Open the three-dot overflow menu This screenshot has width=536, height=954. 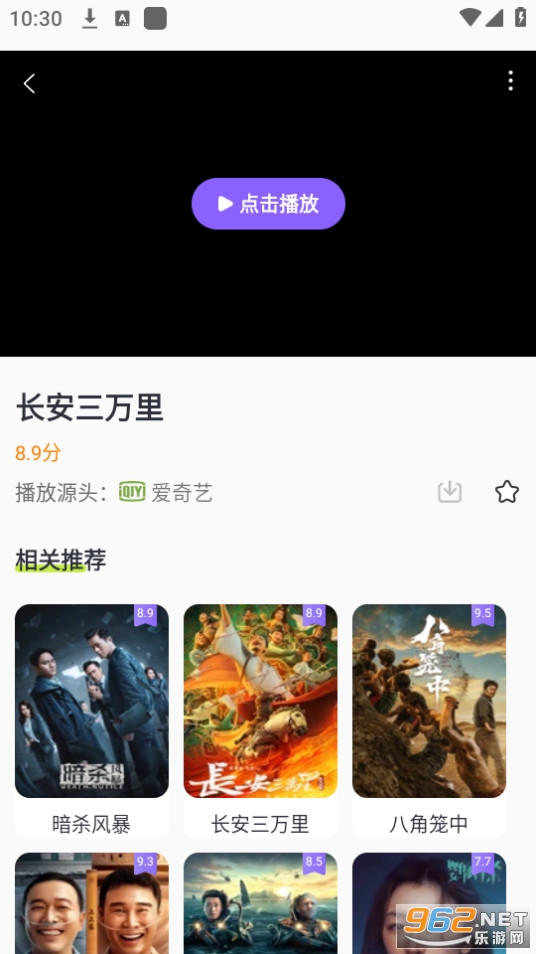point(510,81)
